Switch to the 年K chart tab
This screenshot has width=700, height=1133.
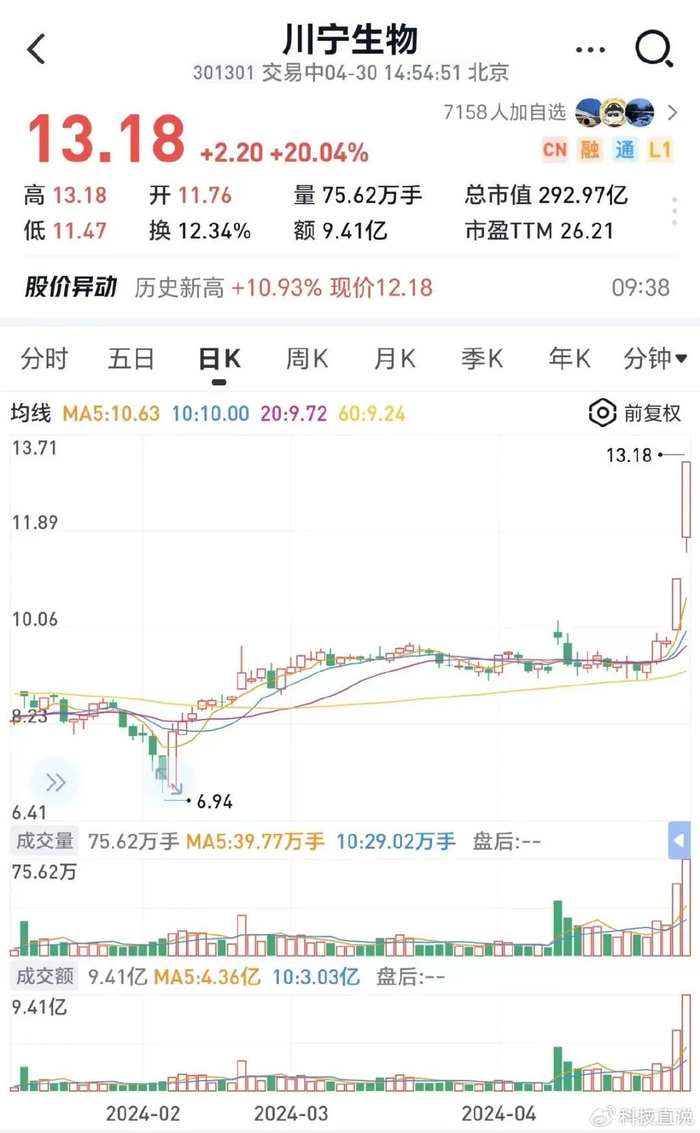tap(569, 359)
